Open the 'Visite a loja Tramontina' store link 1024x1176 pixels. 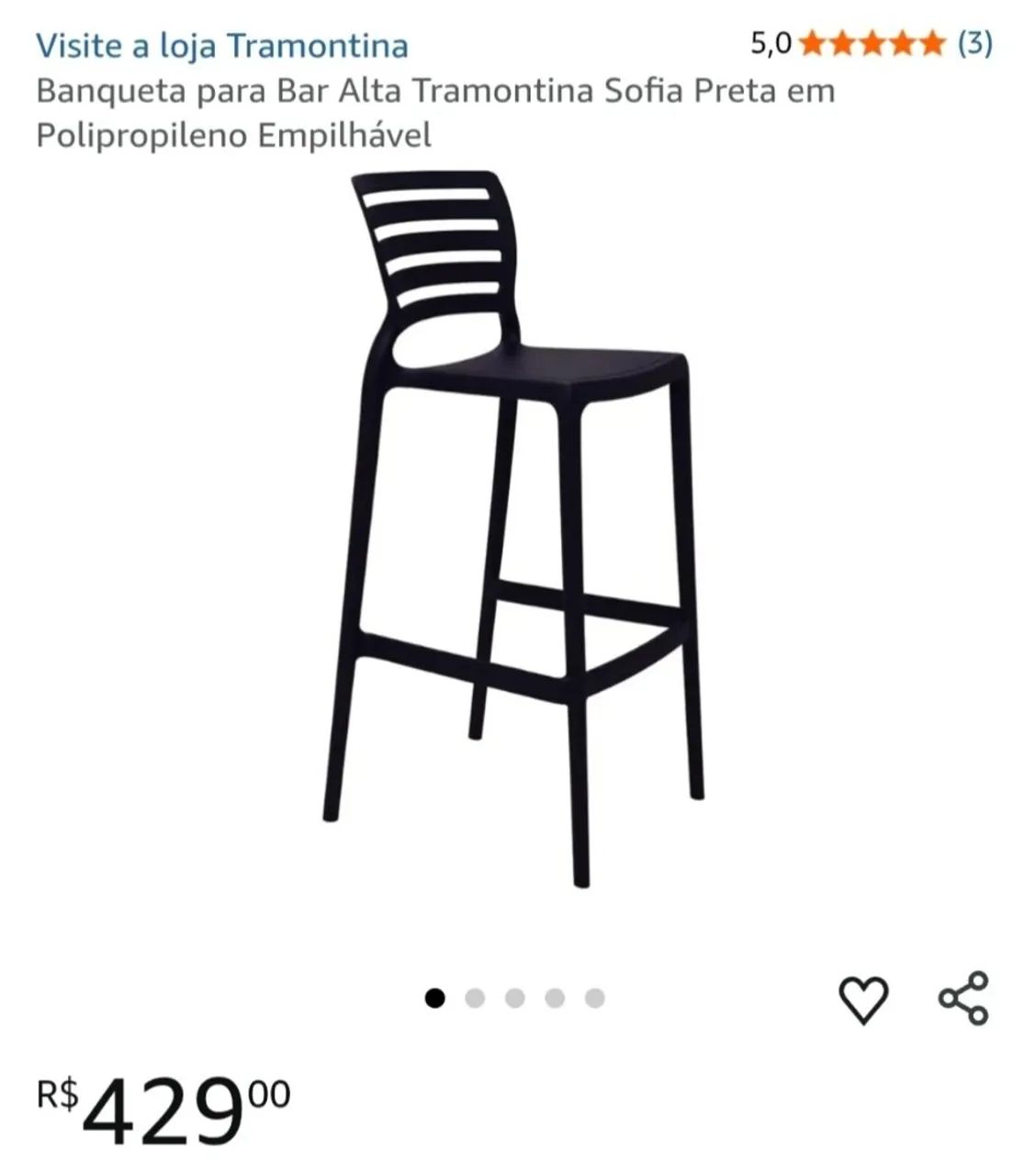[220, 44]
